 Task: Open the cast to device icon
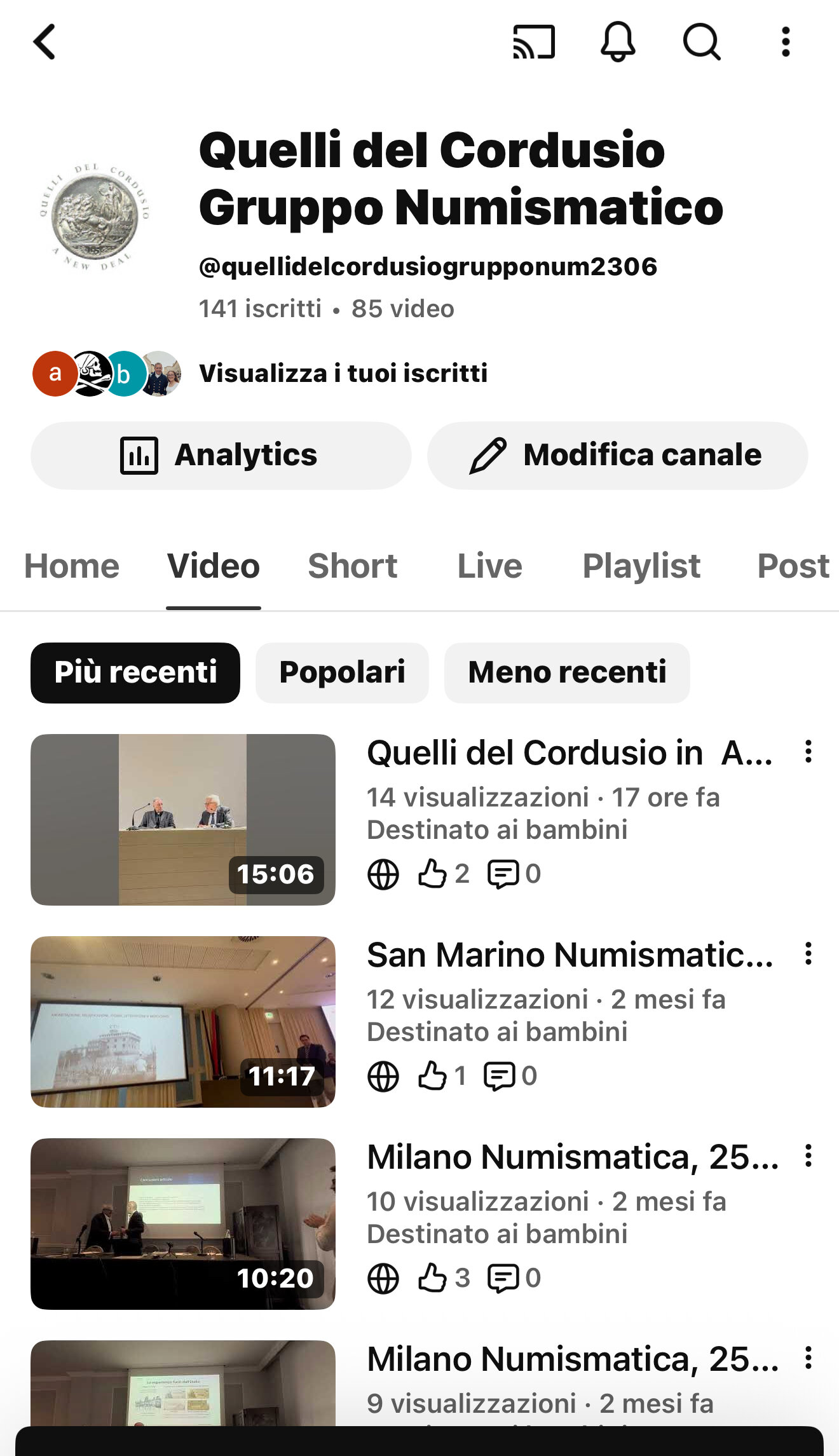point(534,42)
